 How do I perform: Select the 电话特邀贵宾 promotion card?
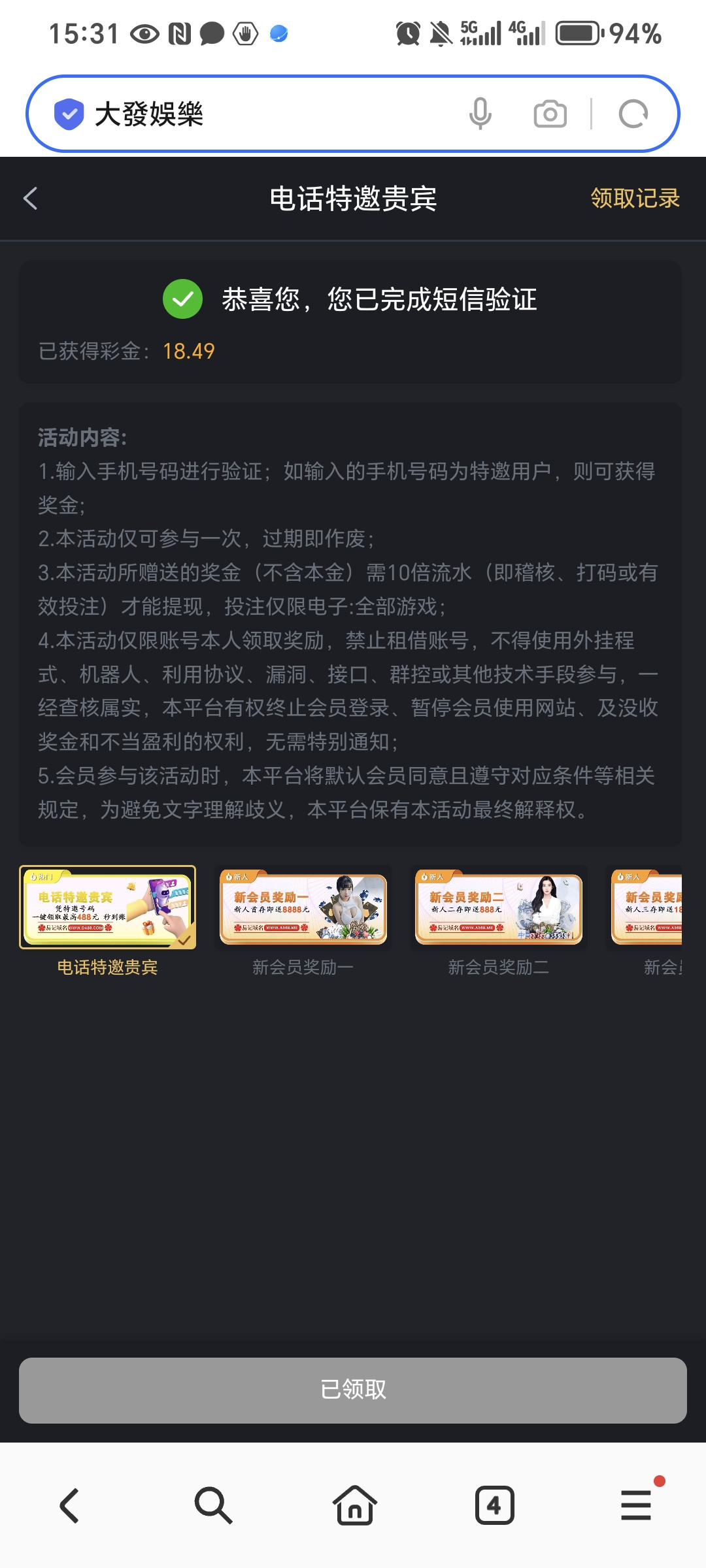tap(108, 908)
